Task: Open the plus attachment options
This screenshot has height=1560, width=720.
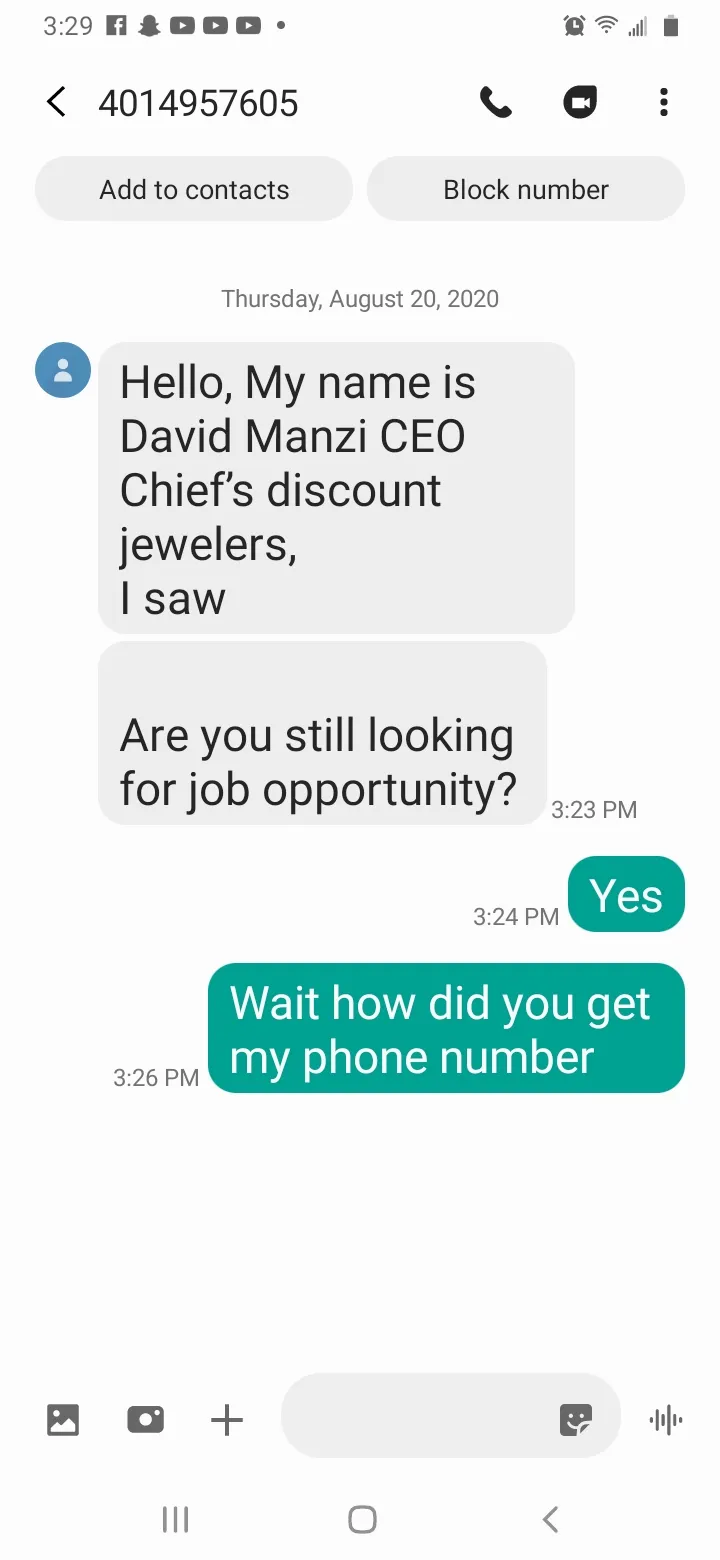Action: click(x=227, y=1419)
